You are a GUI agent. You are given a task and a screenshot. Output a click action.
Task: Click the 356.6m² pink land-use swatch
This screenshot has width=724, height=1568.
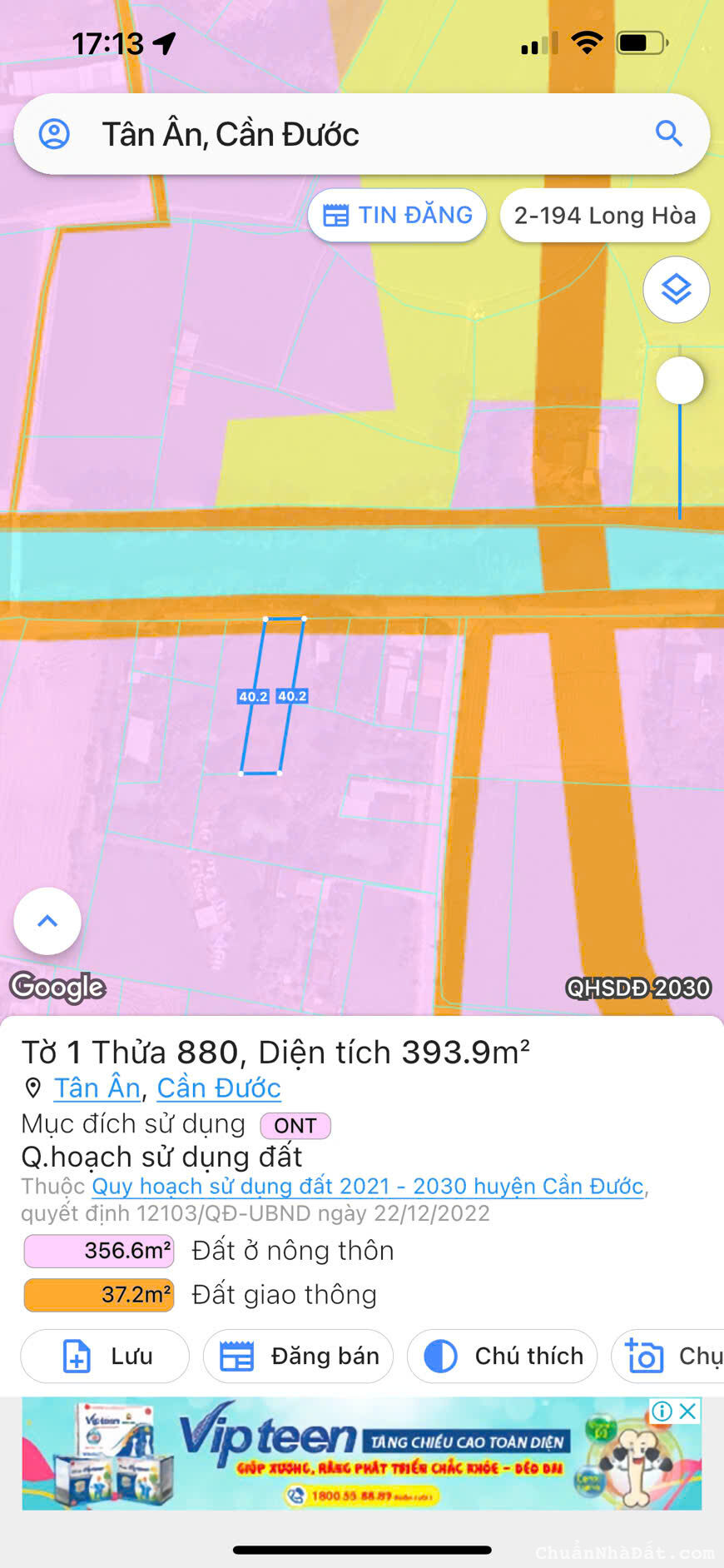(x=98, y=1249)
